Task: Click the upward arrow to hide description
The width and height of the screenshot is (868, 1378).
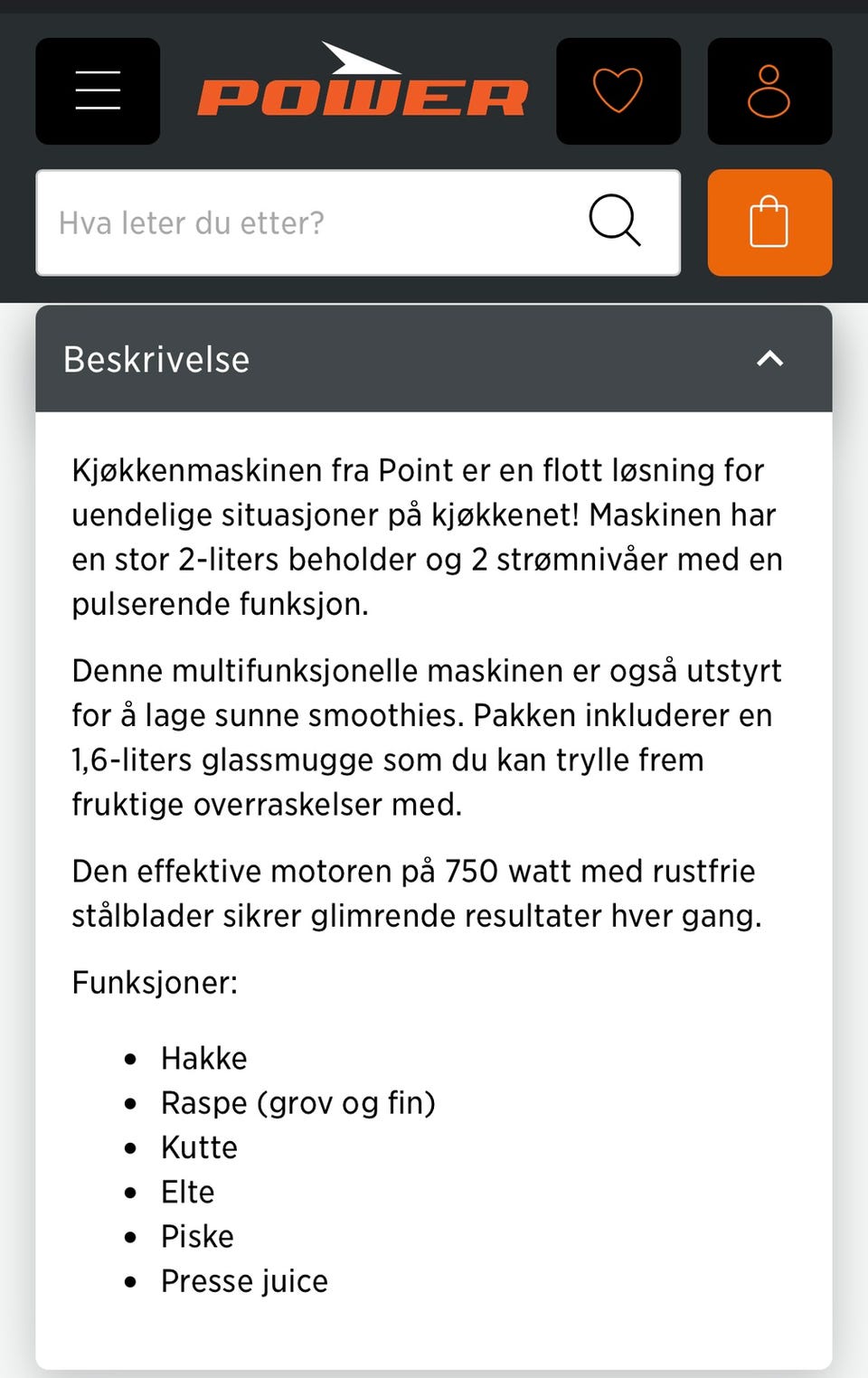Action: point(769,359)
